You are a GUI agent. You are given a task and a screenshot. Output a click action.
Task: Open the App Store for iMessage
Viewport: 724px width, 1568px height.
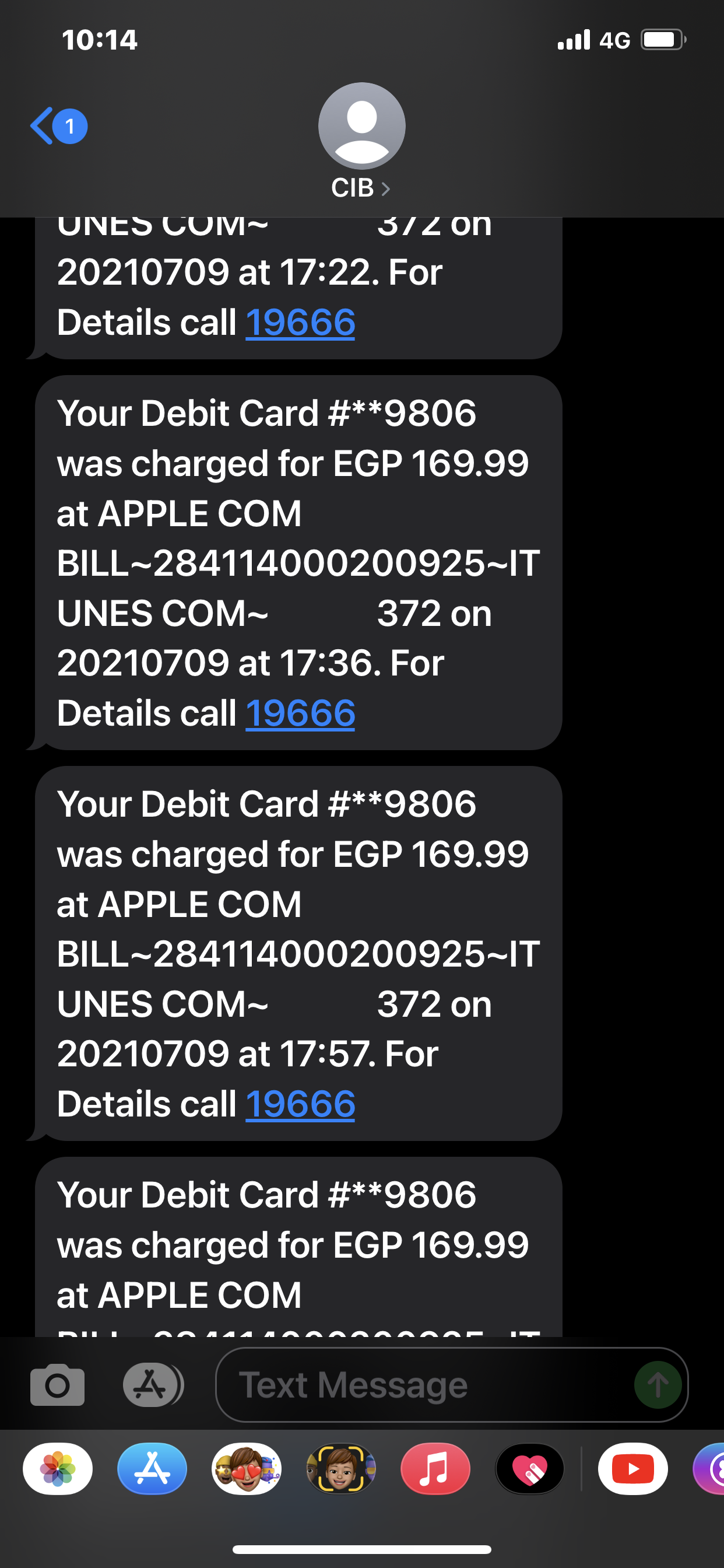coord(152,1469)
